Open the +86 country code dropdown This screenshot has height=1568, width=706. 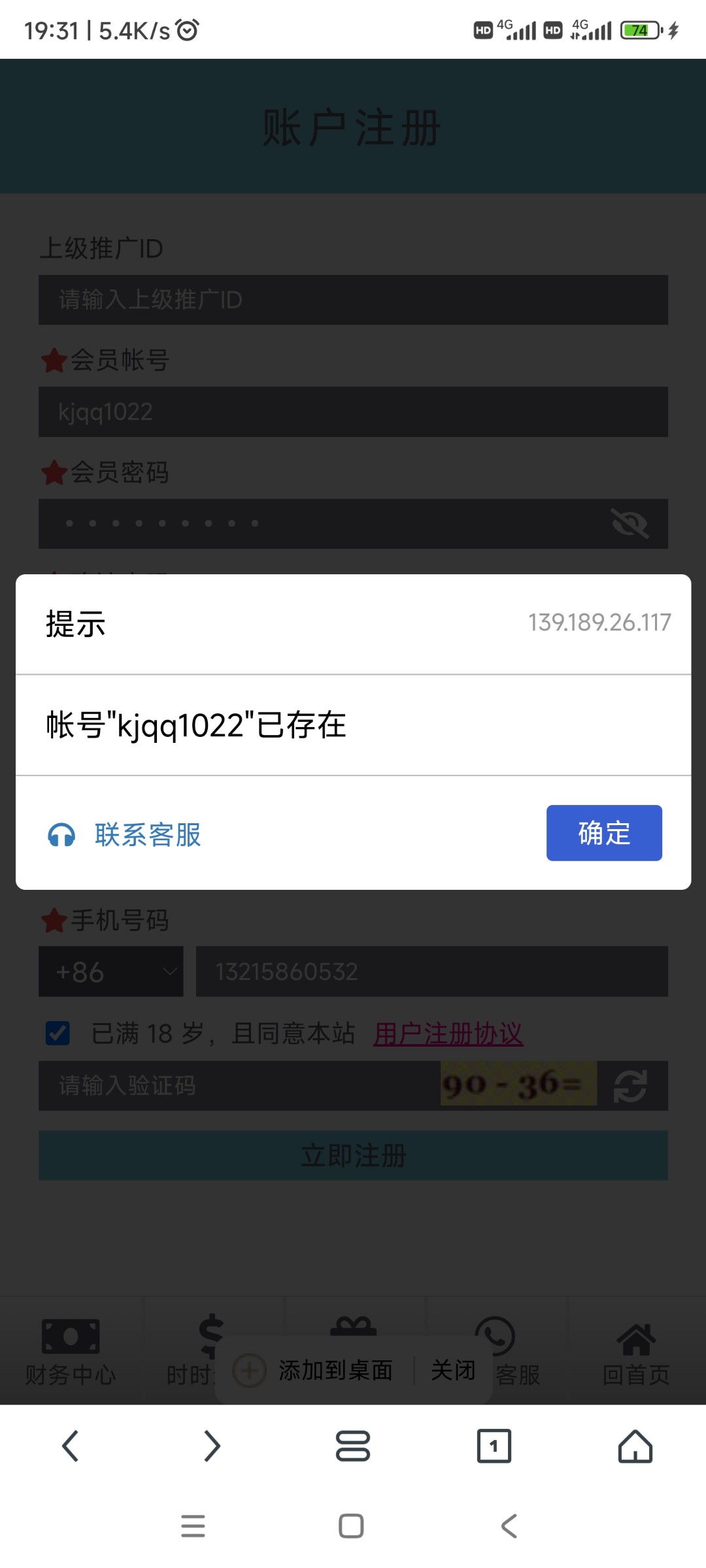tap(110, 972)
